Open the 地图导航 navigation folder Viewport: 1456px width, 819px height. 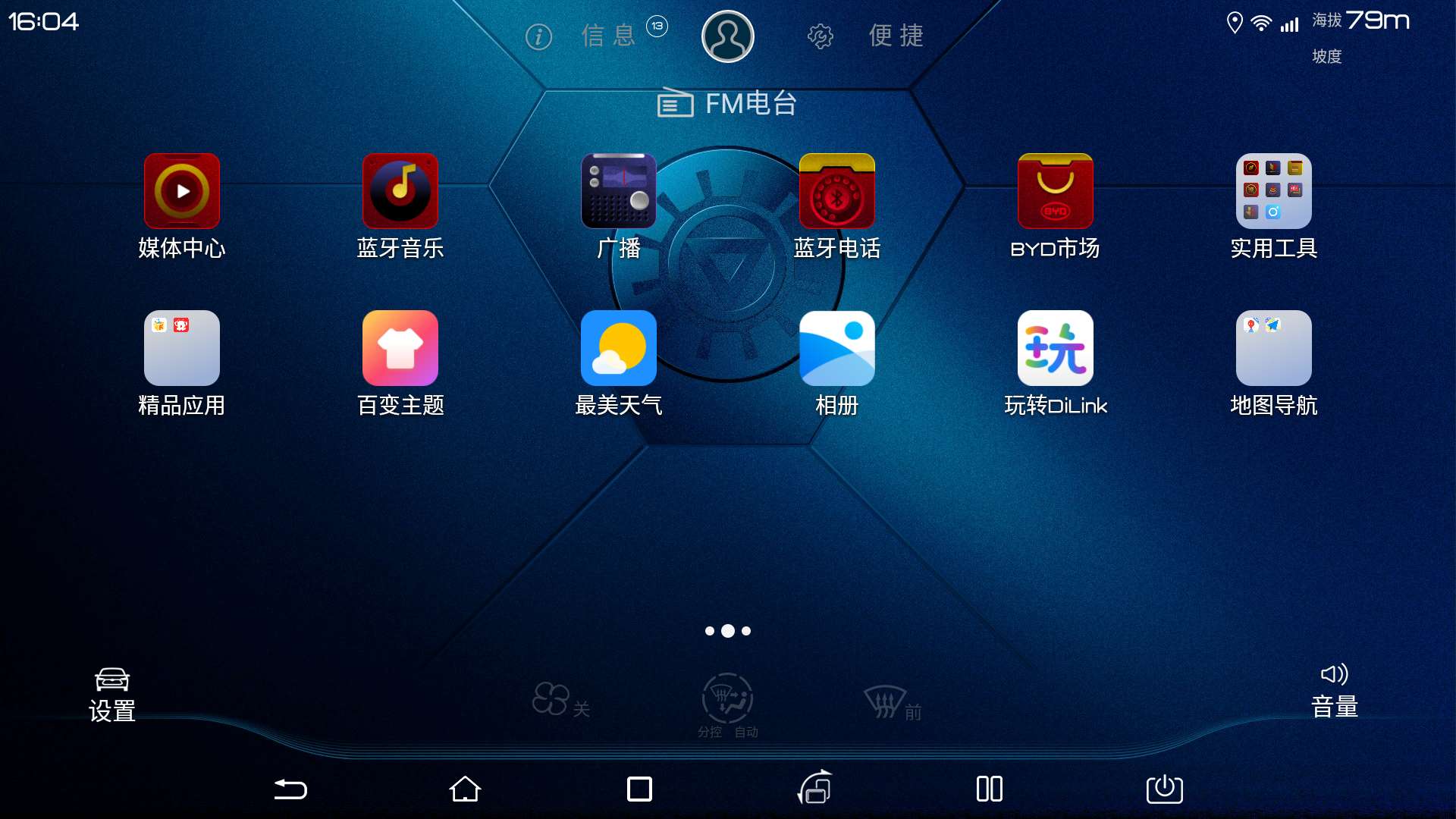[x=1274, y=348]
